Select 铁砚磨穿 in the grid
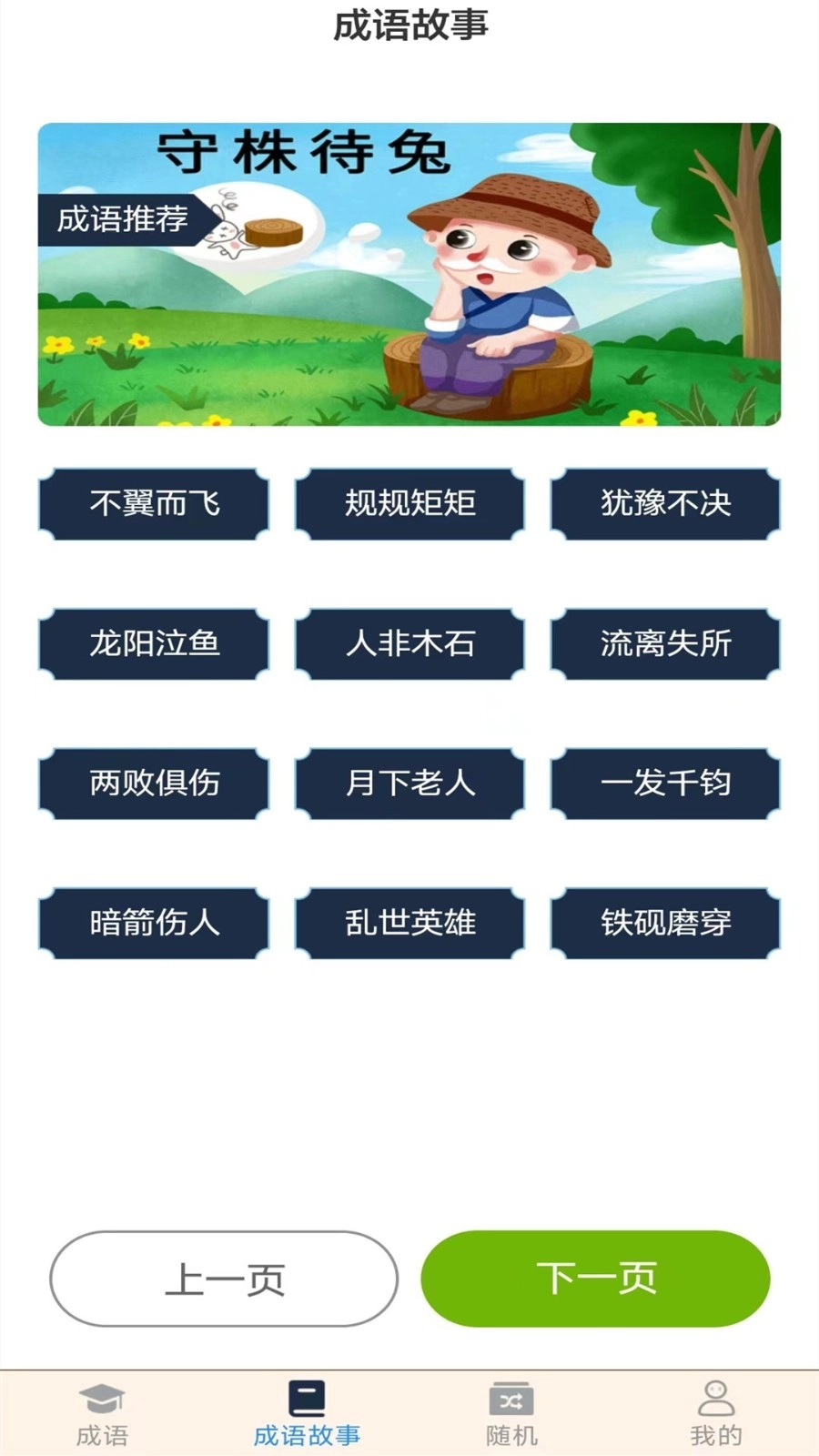Viewport: 819px width, 1456px height. [x=665, y=923]
